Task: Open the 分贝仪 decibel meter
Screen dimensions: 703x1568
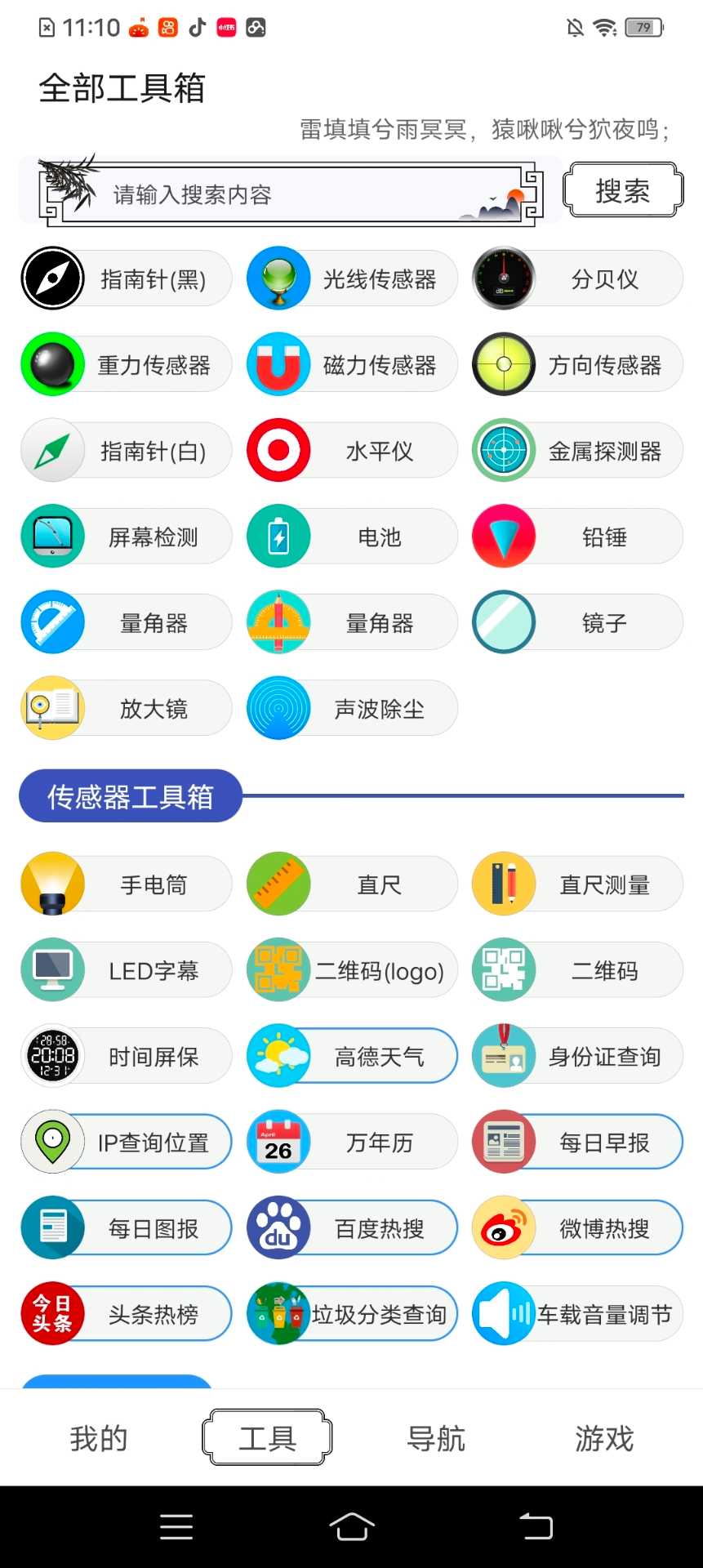Action: click(577, 279)
